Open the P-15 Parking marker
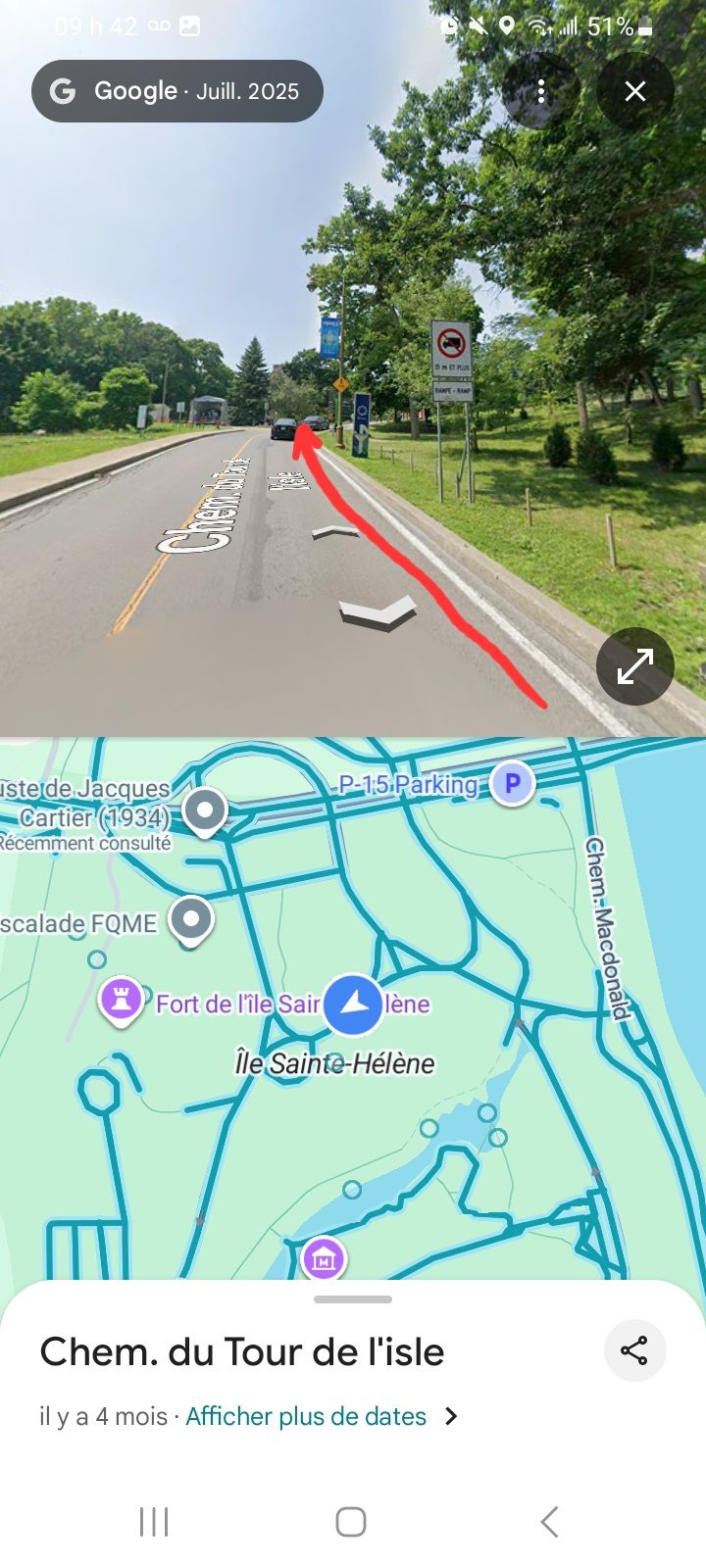Image resolution: width=706 pixels, height=1568 pixels. point(512,784)
